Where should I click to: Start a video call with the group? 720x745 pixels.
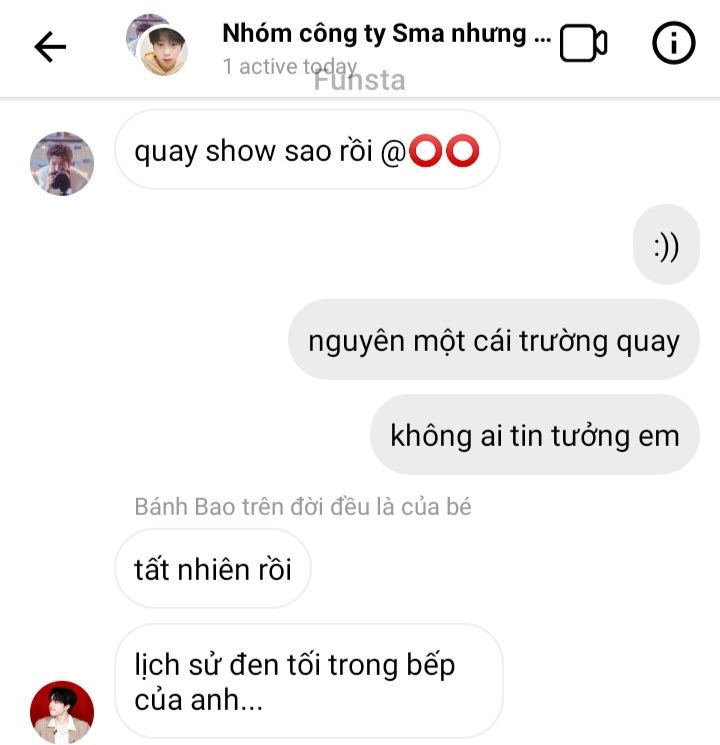583,44
